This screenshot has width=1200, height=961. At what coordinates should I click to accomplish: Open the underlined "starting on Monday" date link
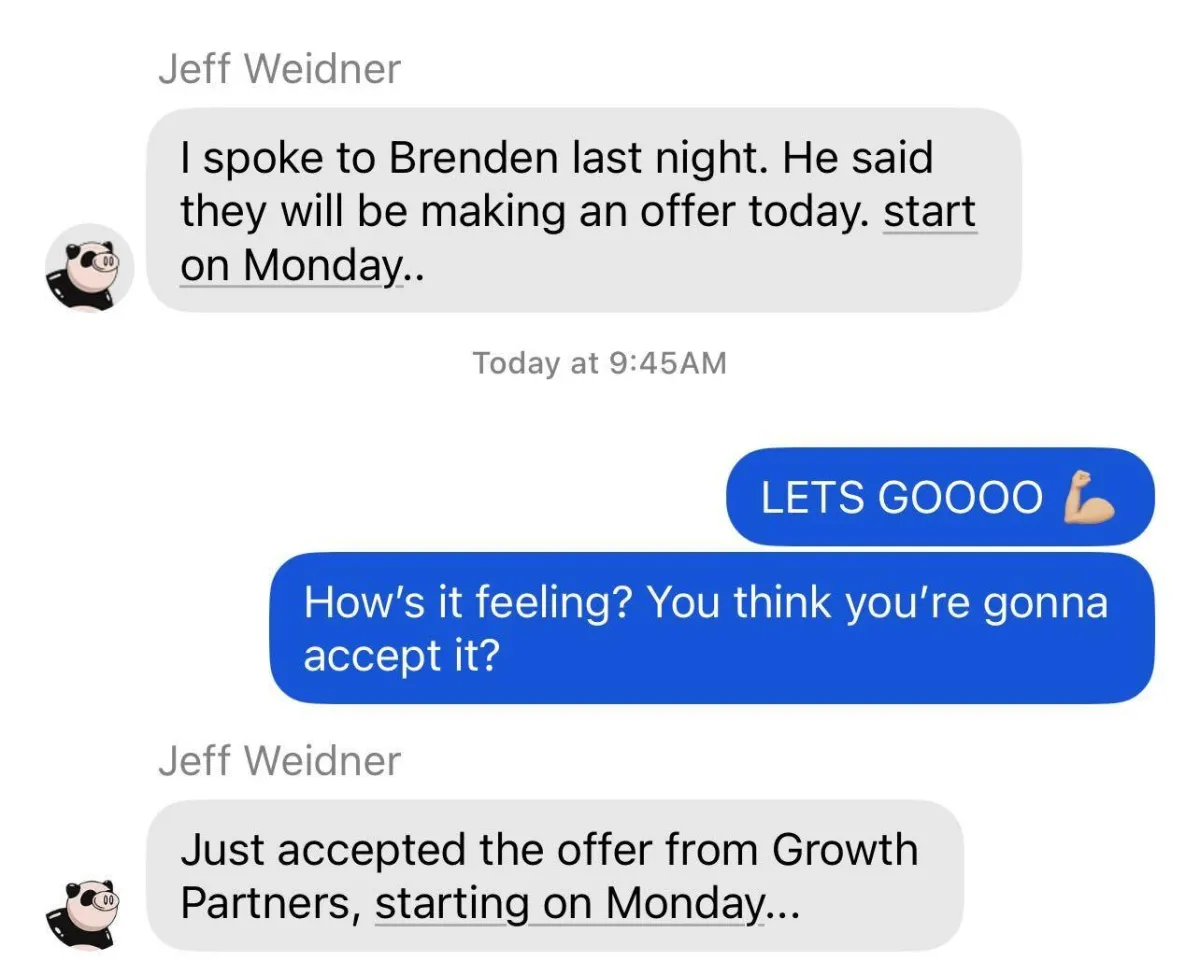pyautogui.click(x=568, y=903)
